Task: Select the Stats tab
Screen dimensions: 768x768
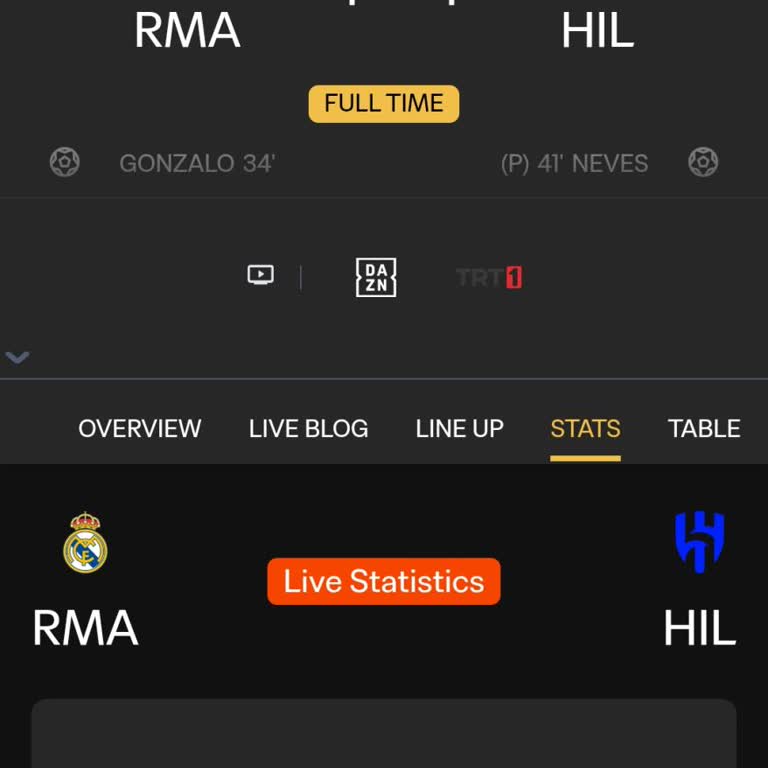Action: tap(585, 429)
